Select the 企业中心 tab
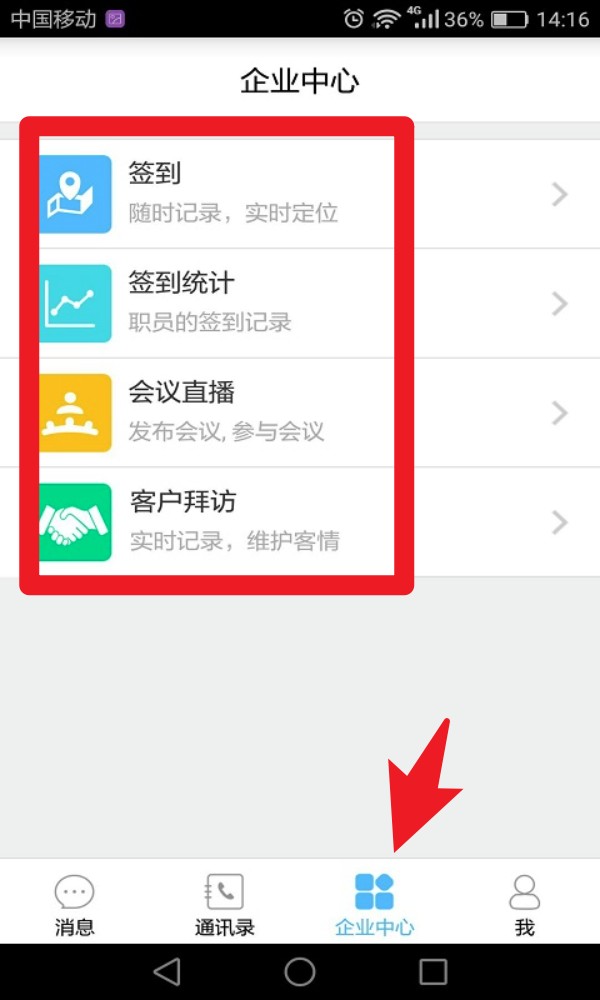The height and width of the screenshot is (1000, 600). 374,904
